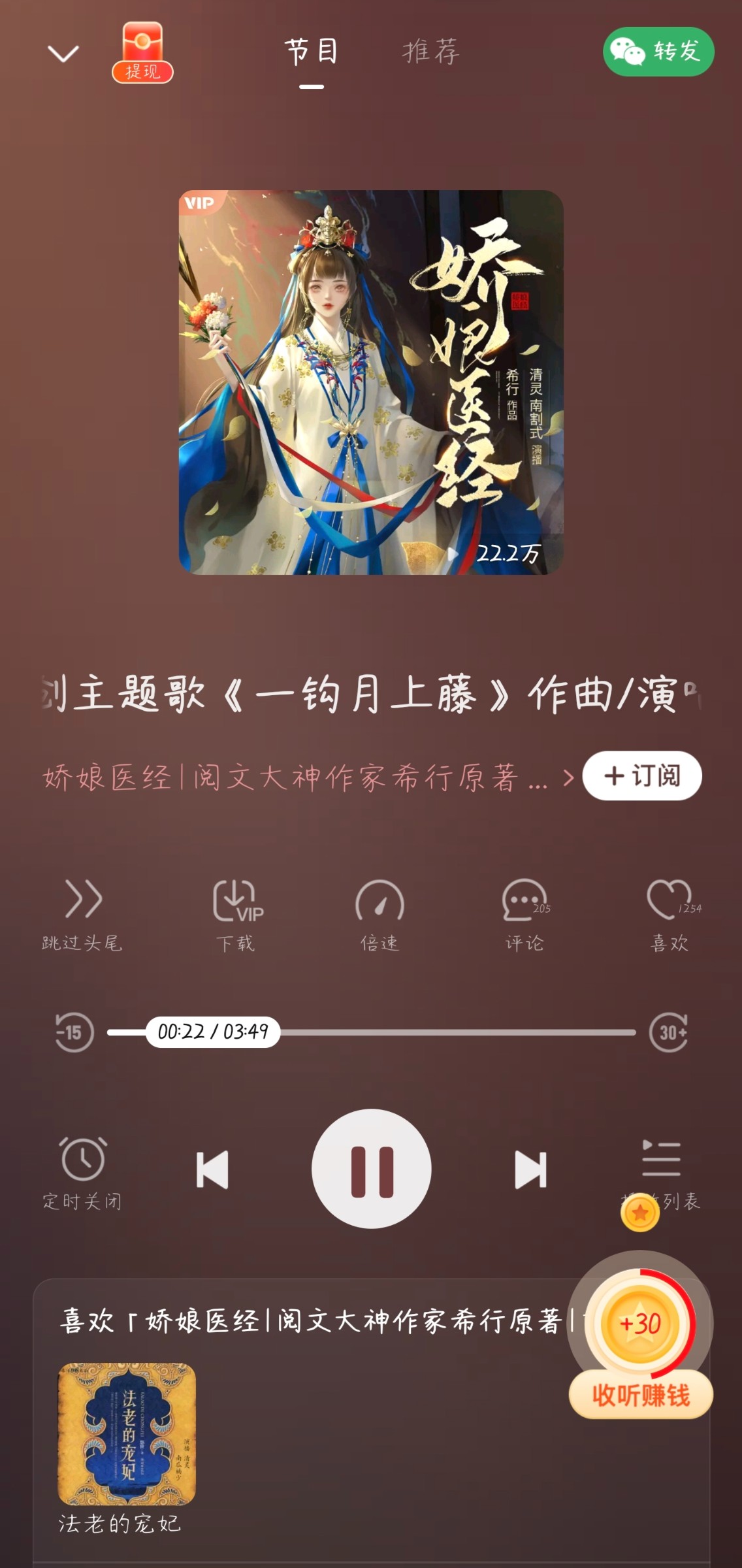This screenshot has width=742, height=1568.
Task: Play the previous track
Action: [x=212, y=1169]
